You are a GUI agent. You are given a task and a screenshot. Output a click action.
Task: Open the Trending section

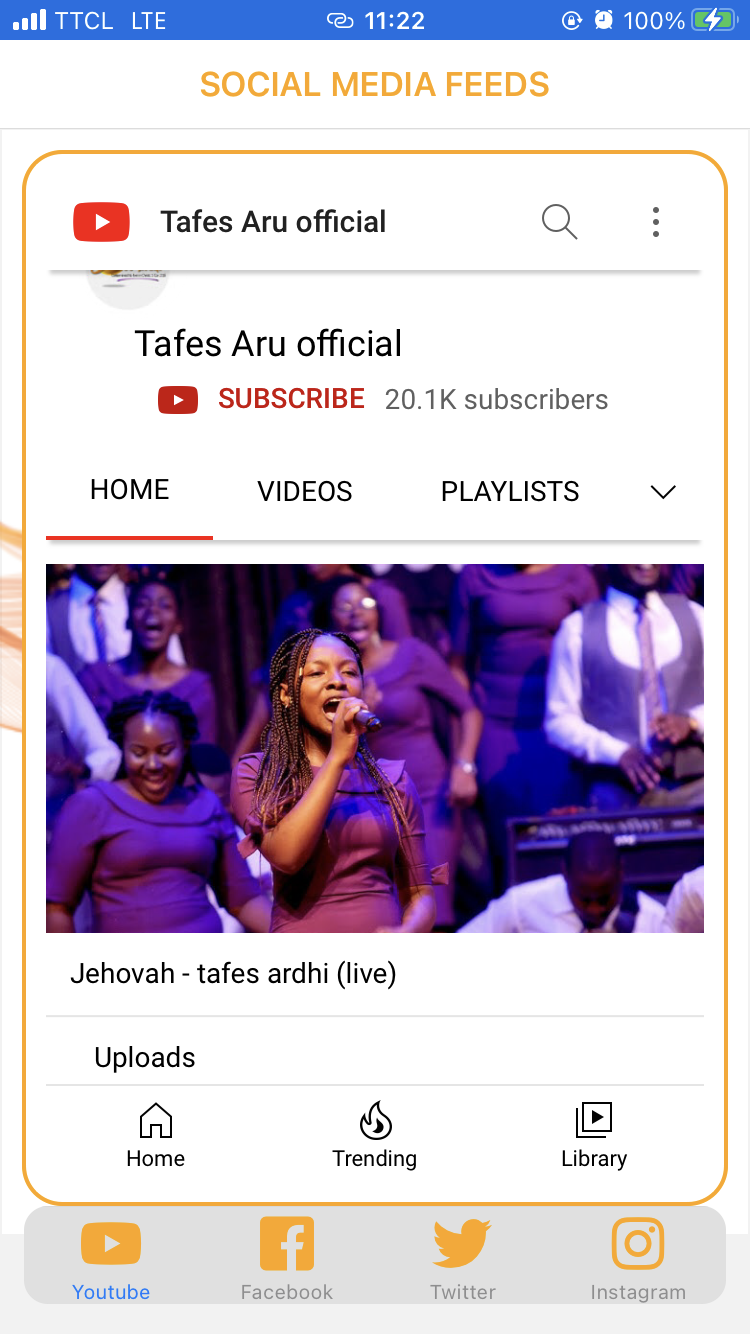(x=375, y=1136)
